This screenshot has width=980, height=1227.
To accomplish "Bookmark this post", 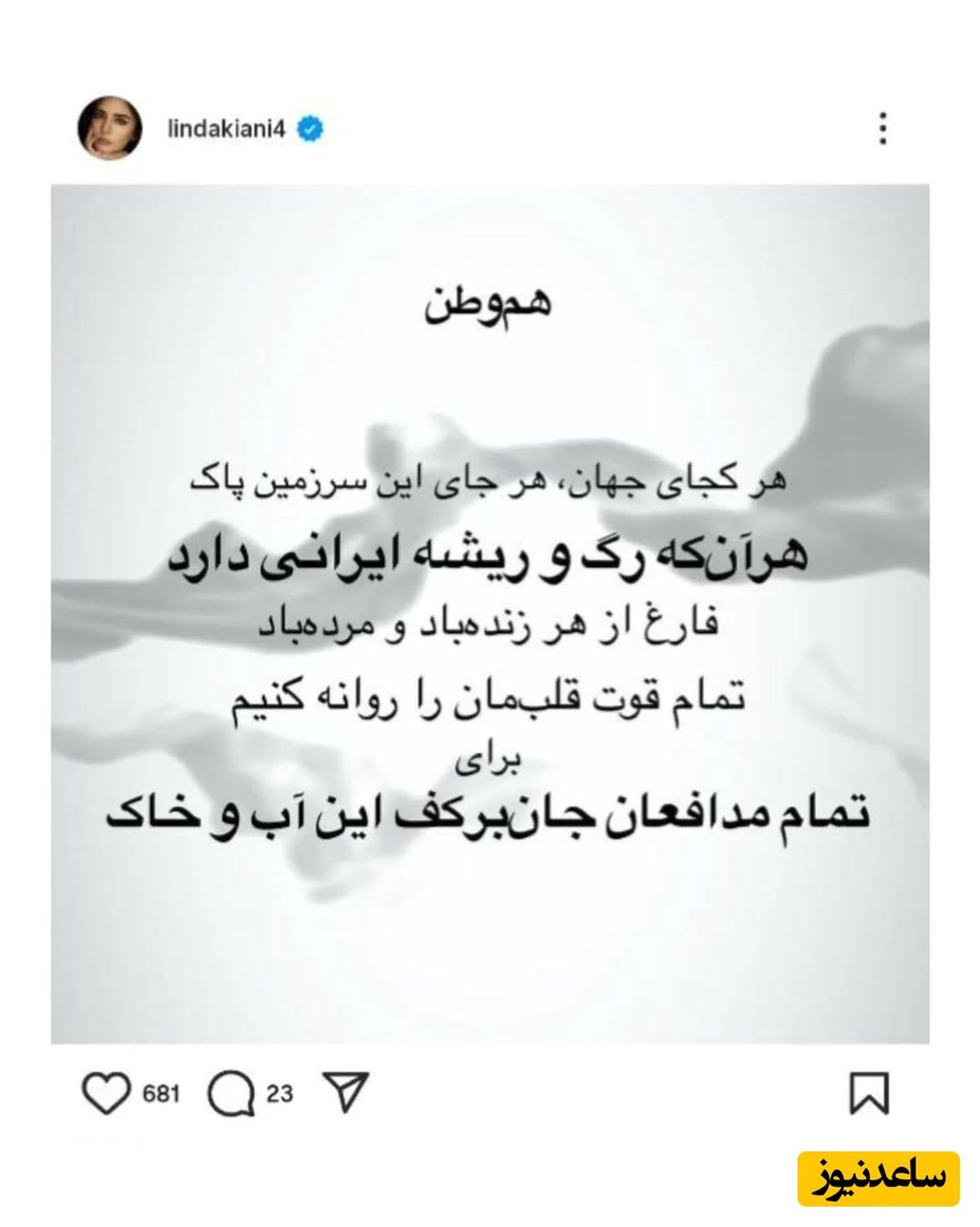I will pyautogui.click(x=869, y=1093).
